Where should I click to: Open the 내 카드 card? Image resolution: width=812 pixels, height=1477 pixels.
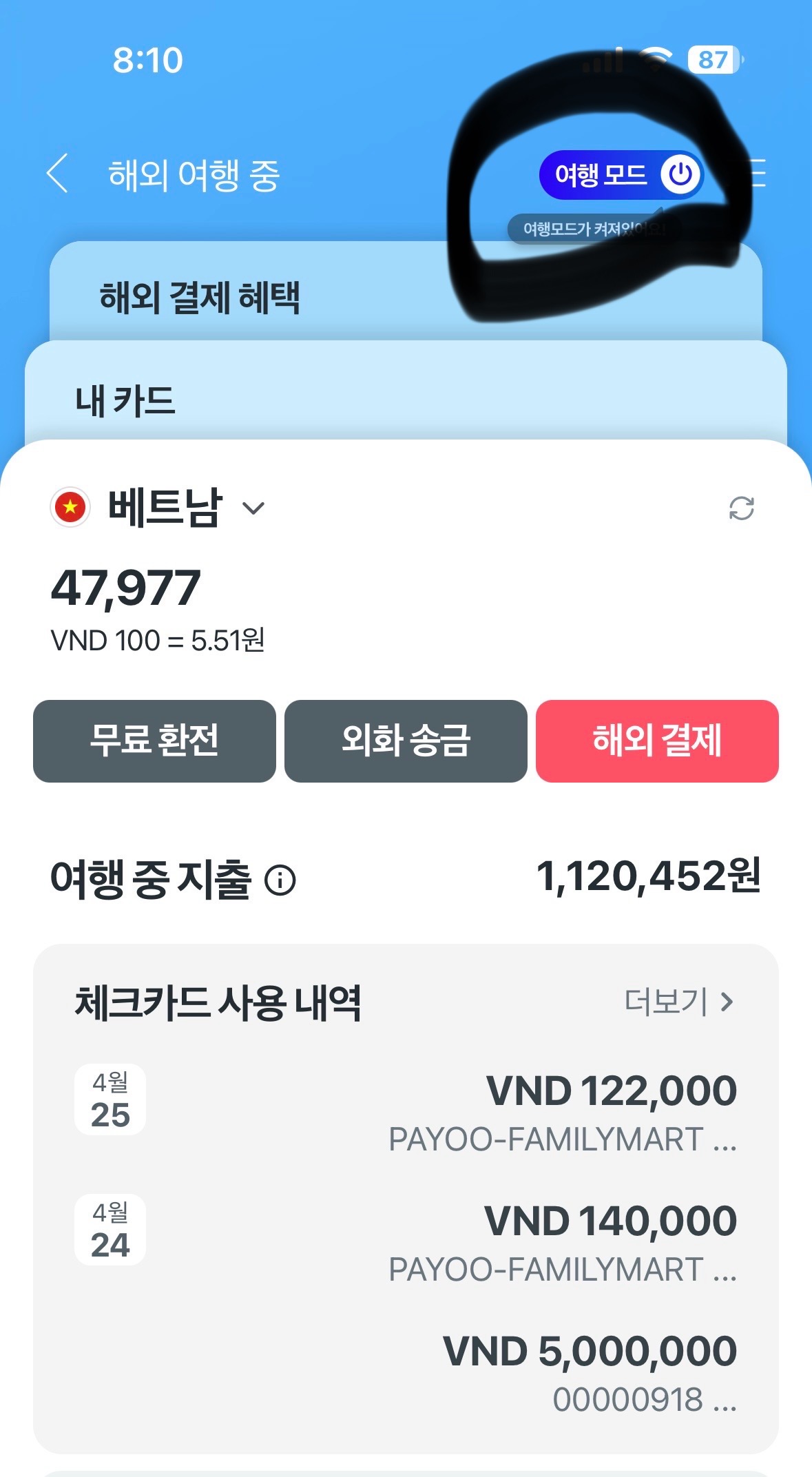coord(125,400)
